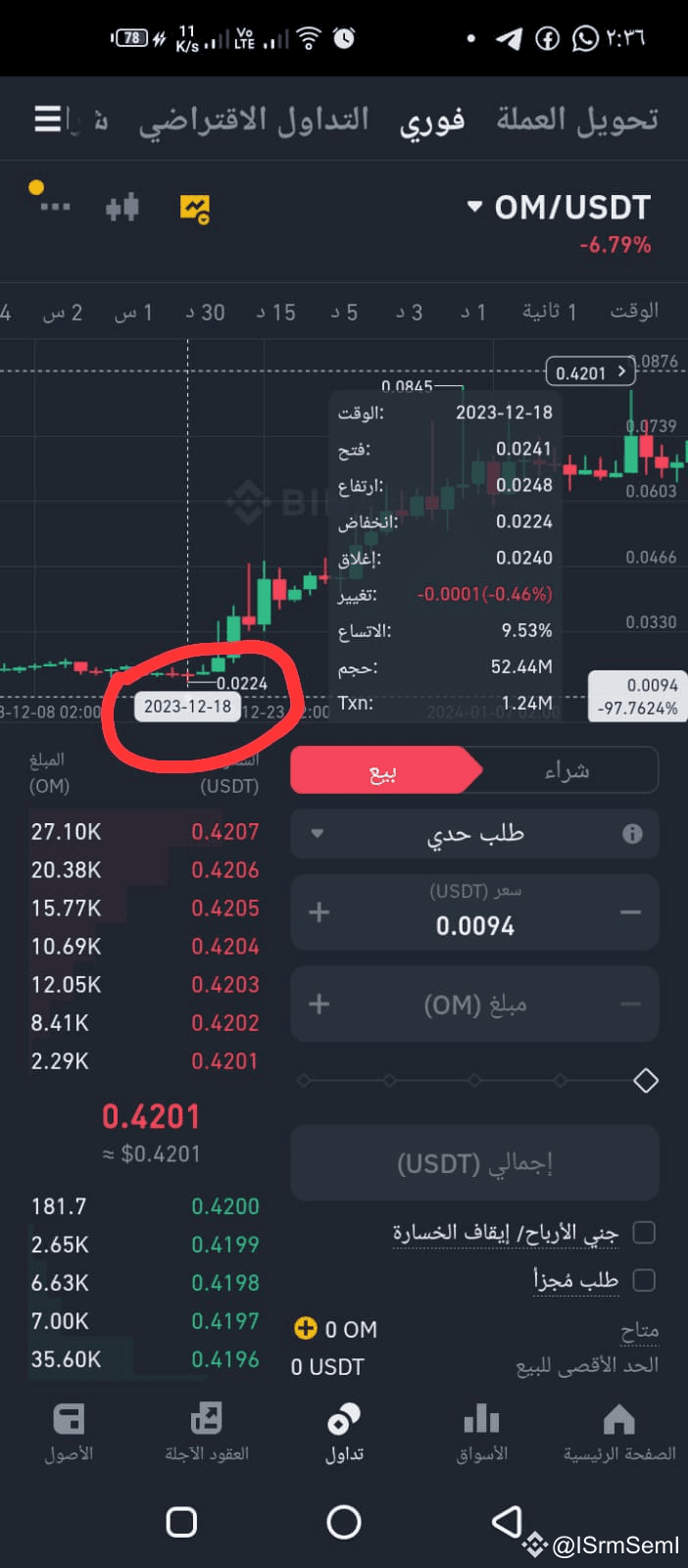The width and height of the screenshot is (688, 1568).
Task: Select the 1 س timeframe
Action: tap(133, 313)
